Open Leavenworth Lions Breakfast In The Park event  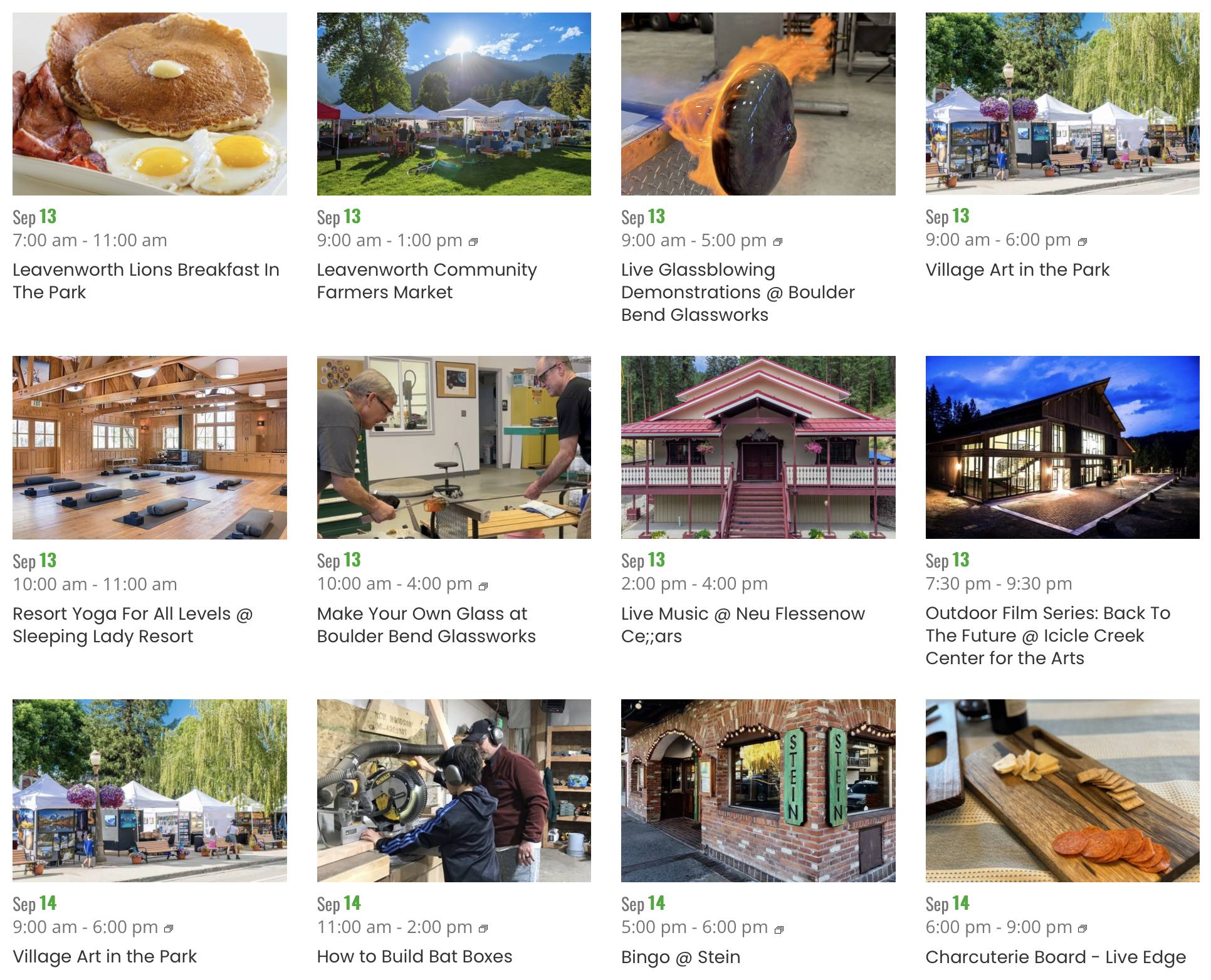tap(146, 281)
